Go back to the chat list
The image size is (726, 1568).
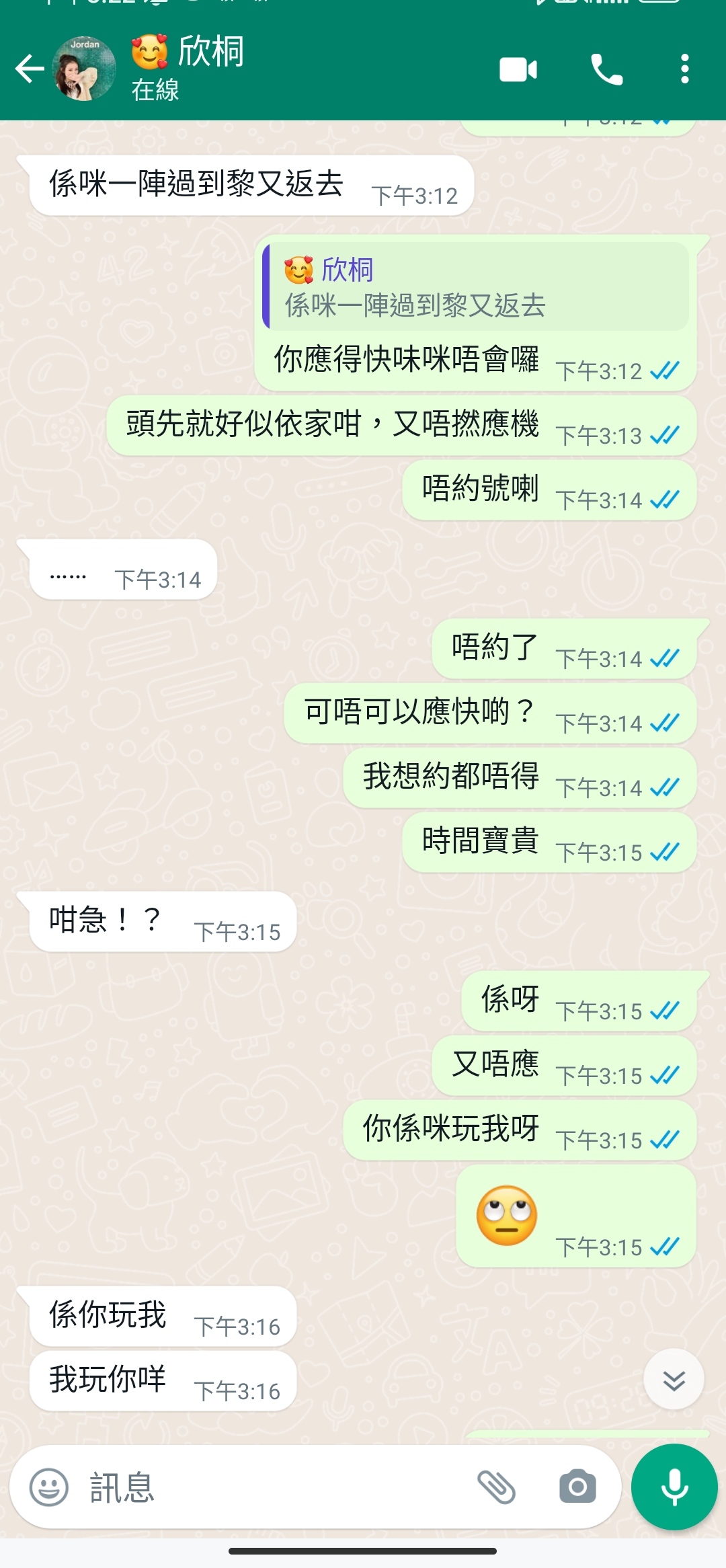click(x=30, y=69)
